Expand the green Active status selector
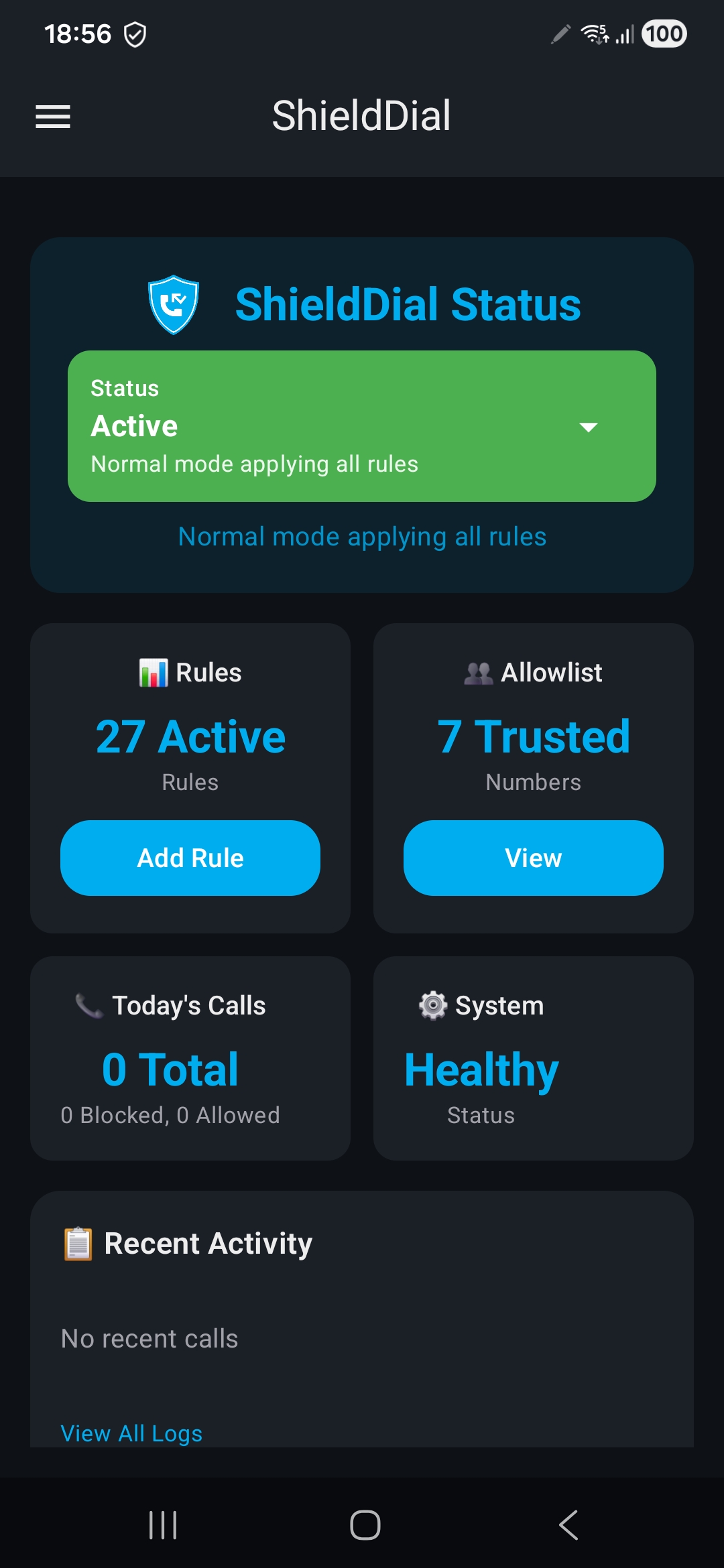 [362, 426]
